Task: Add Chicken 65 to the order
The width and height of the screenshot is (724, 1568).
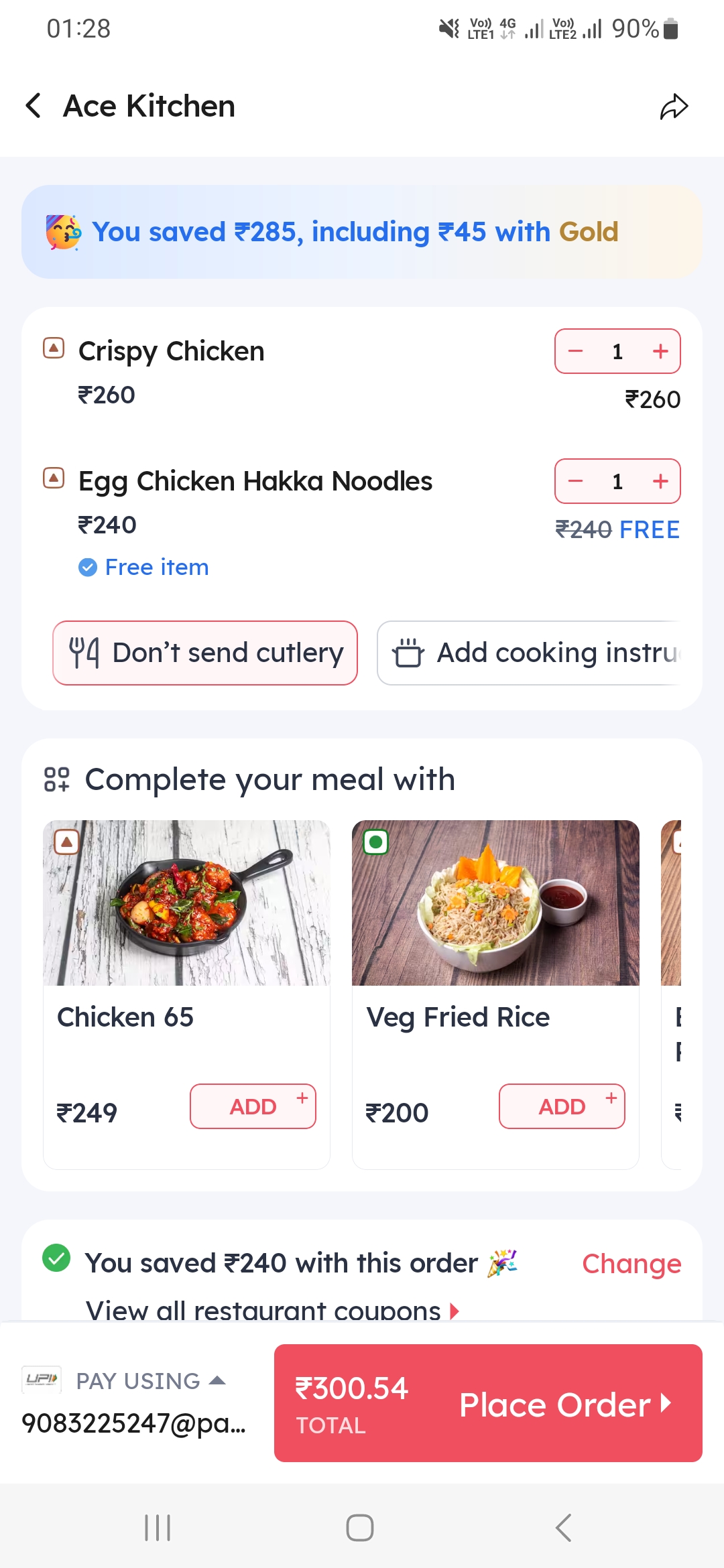Action: tap(253, 1106)
